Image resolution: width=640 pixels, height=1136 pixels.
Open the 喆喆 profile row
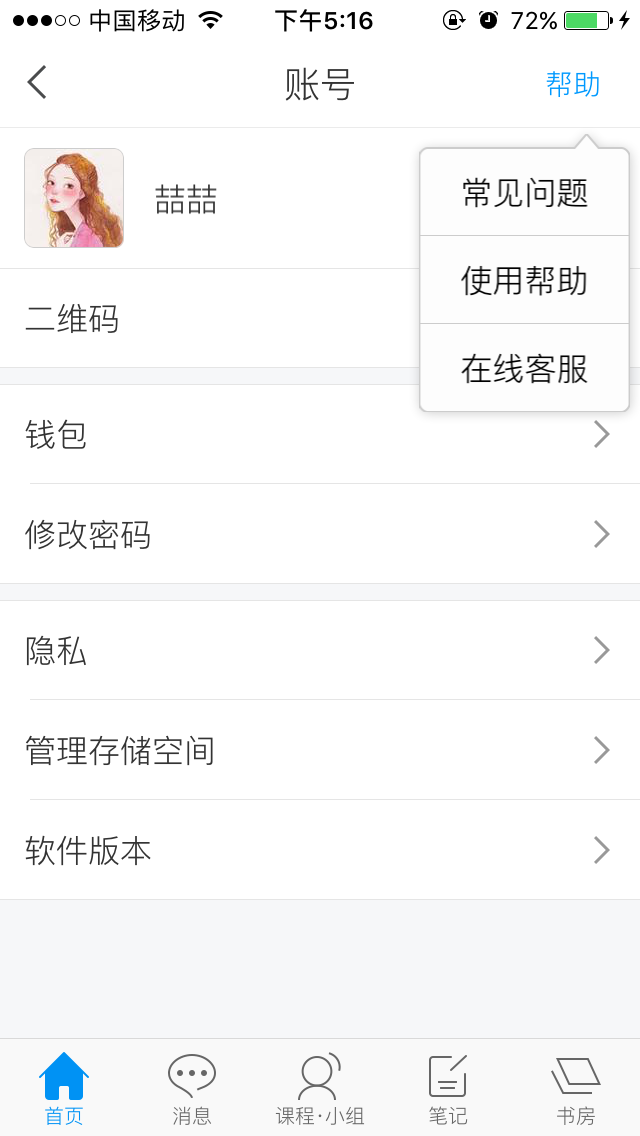tap(210, 199)
